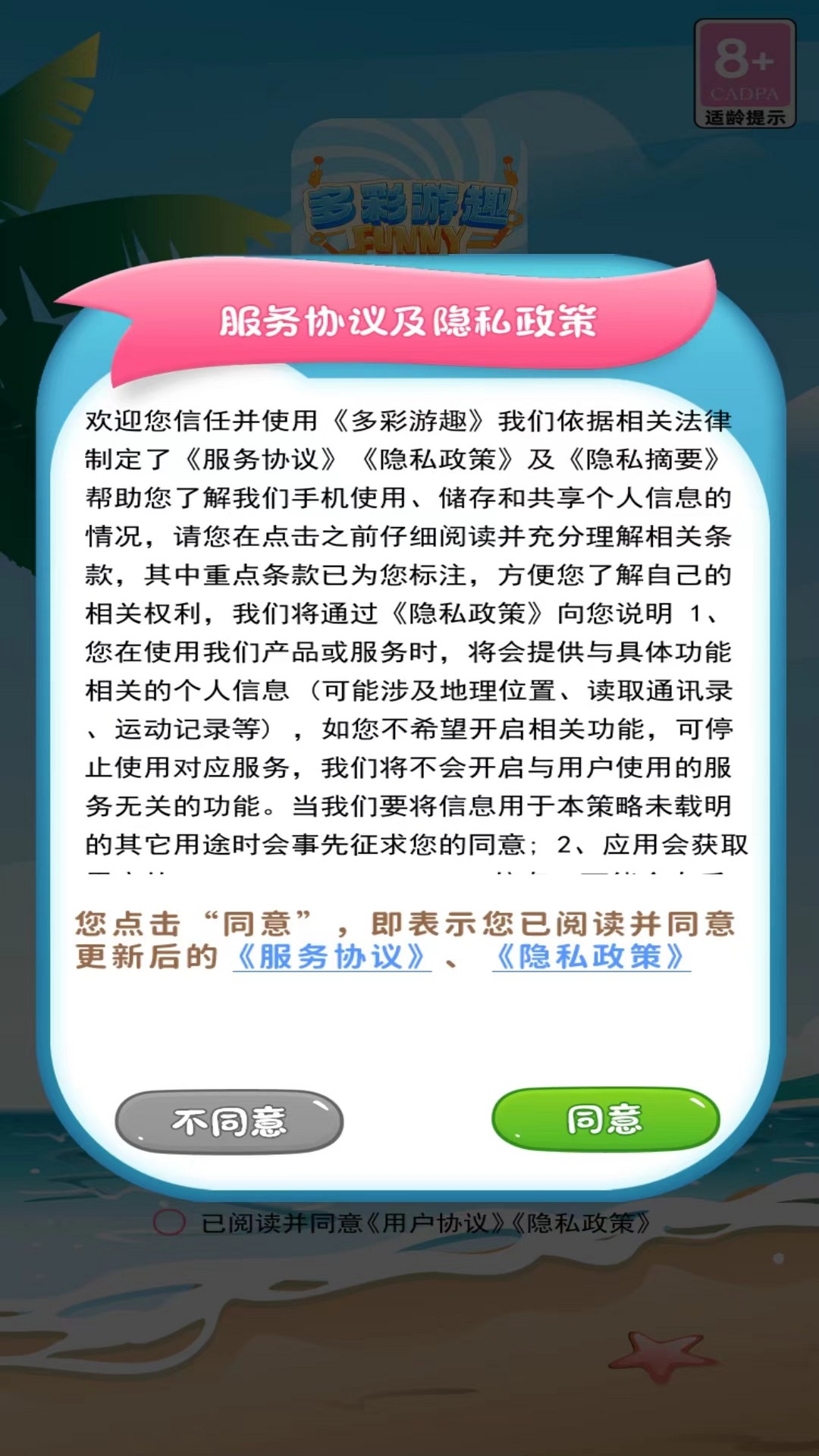Open the 《服务协议》 link
This screenshot has width=819, height=1456.
tap(331, 957)
